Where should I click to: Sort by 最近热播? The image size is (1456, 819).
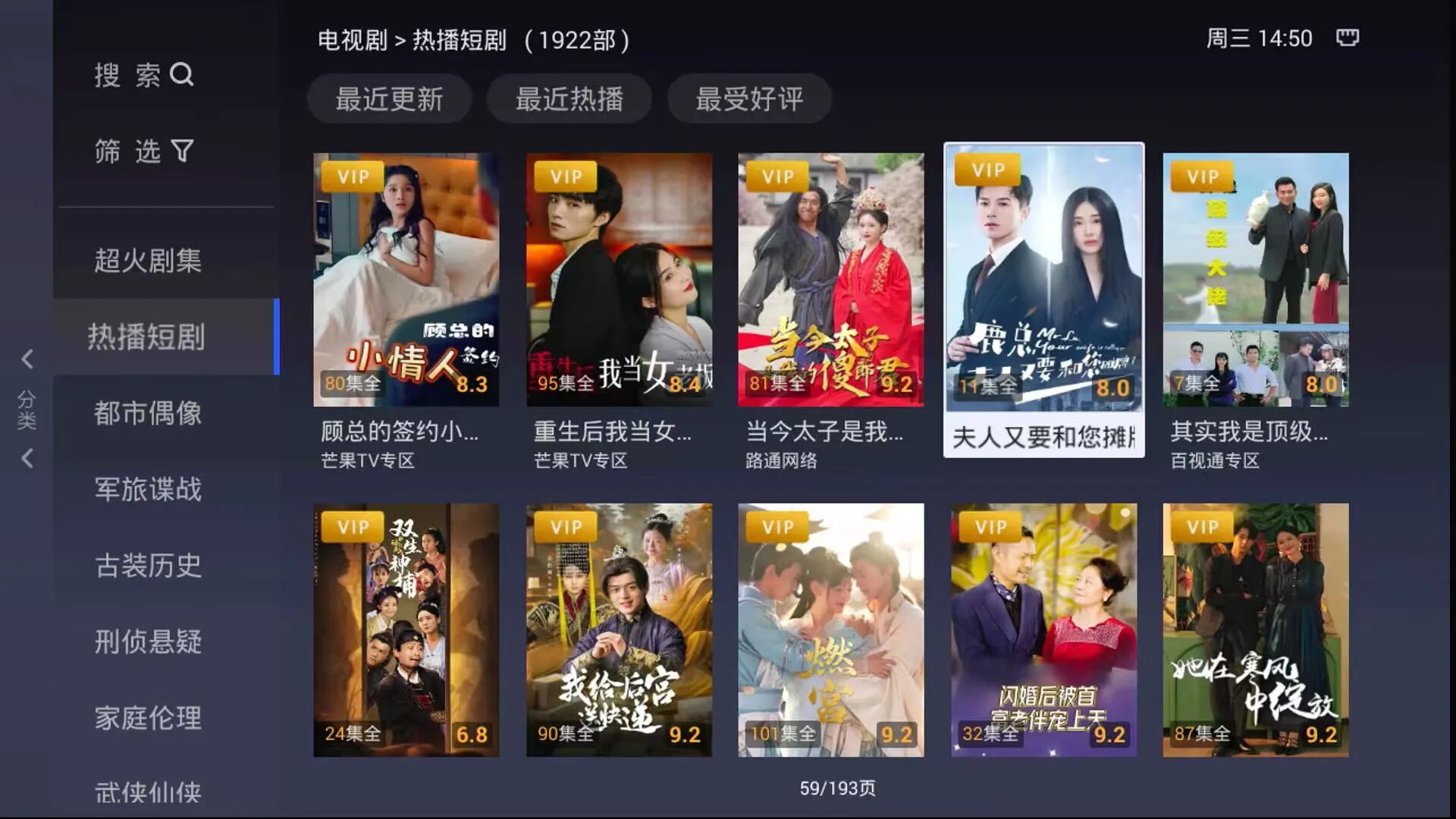click(x=569, y=99)
